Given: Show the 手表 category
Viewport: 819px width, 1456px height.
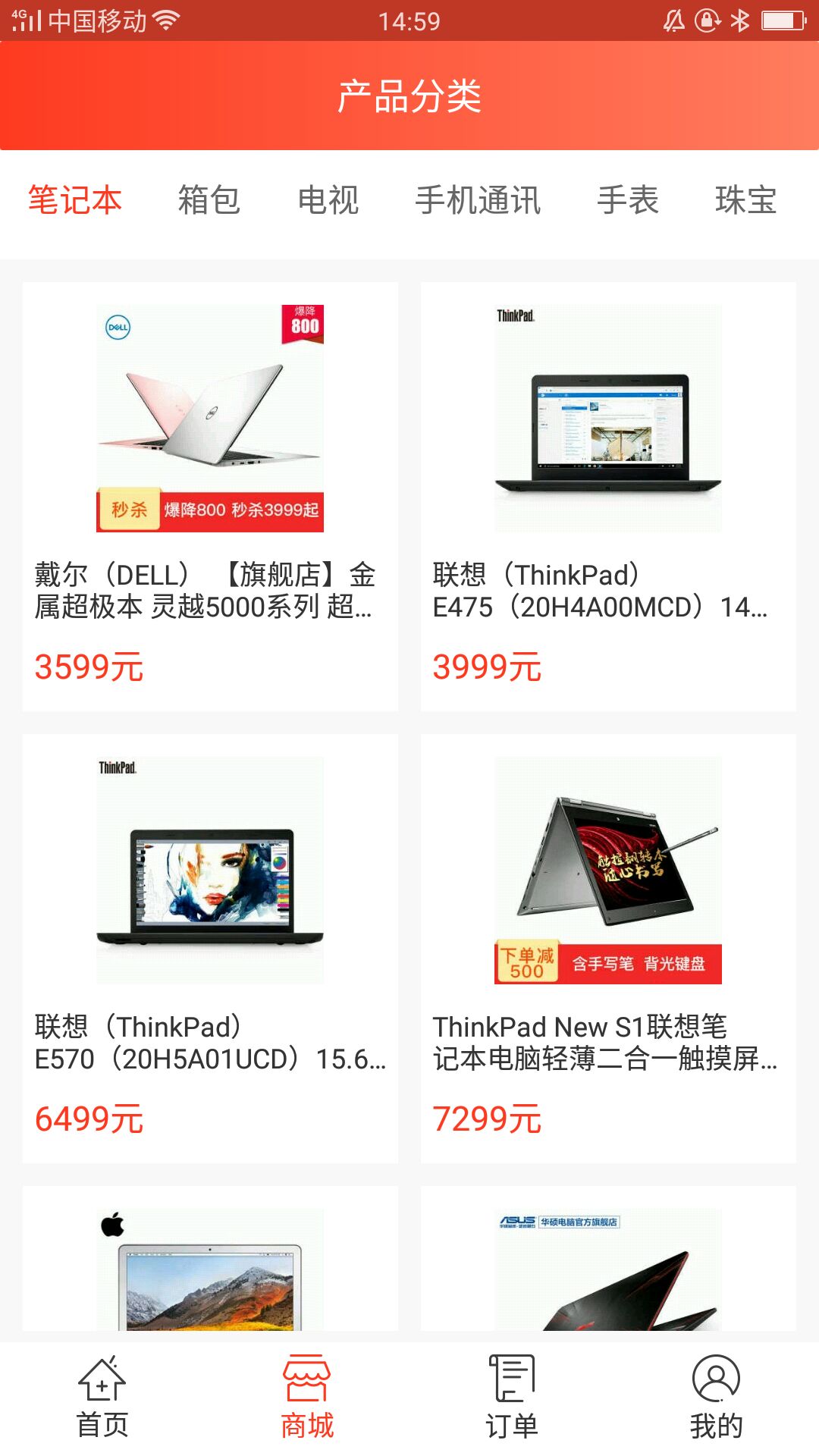Looking at the screenshot, I should (x=628, y=201).
